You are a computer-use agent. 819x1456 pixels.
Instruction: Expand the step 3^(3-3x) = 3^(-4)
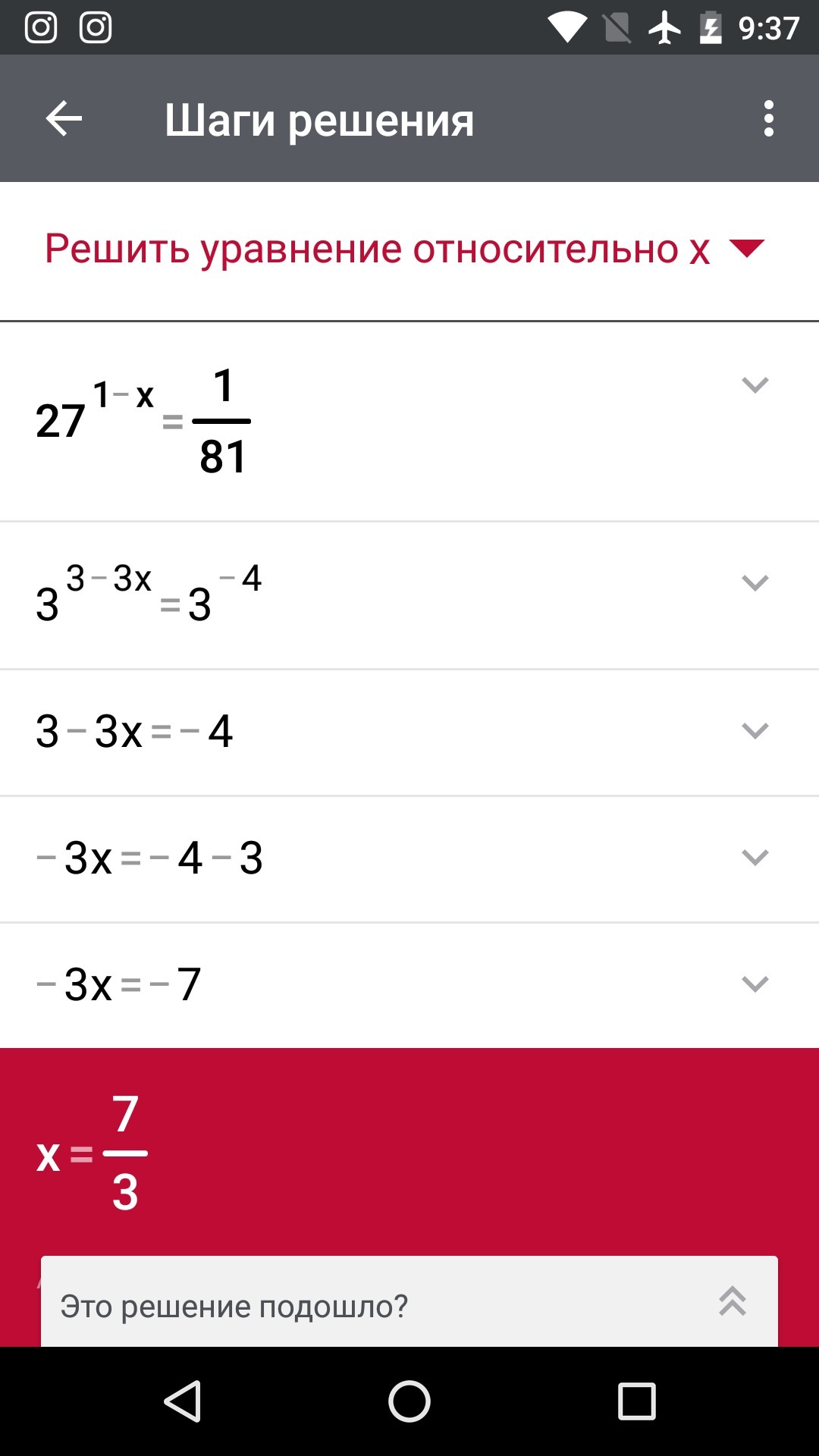(x=755, y=582)
